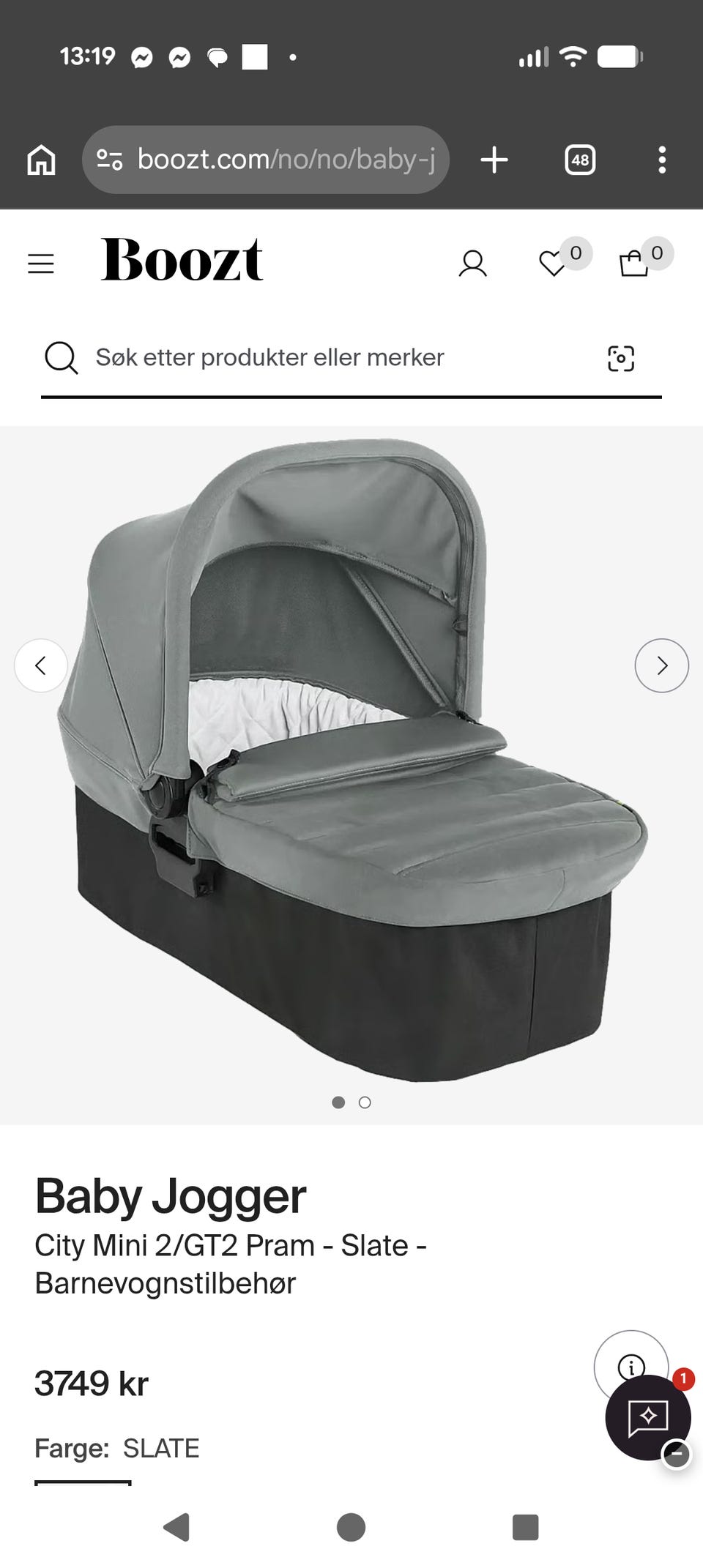The image size is (703, 1568).
Task: Open recent apps from navigation bar
Action: click(525, 1528)
